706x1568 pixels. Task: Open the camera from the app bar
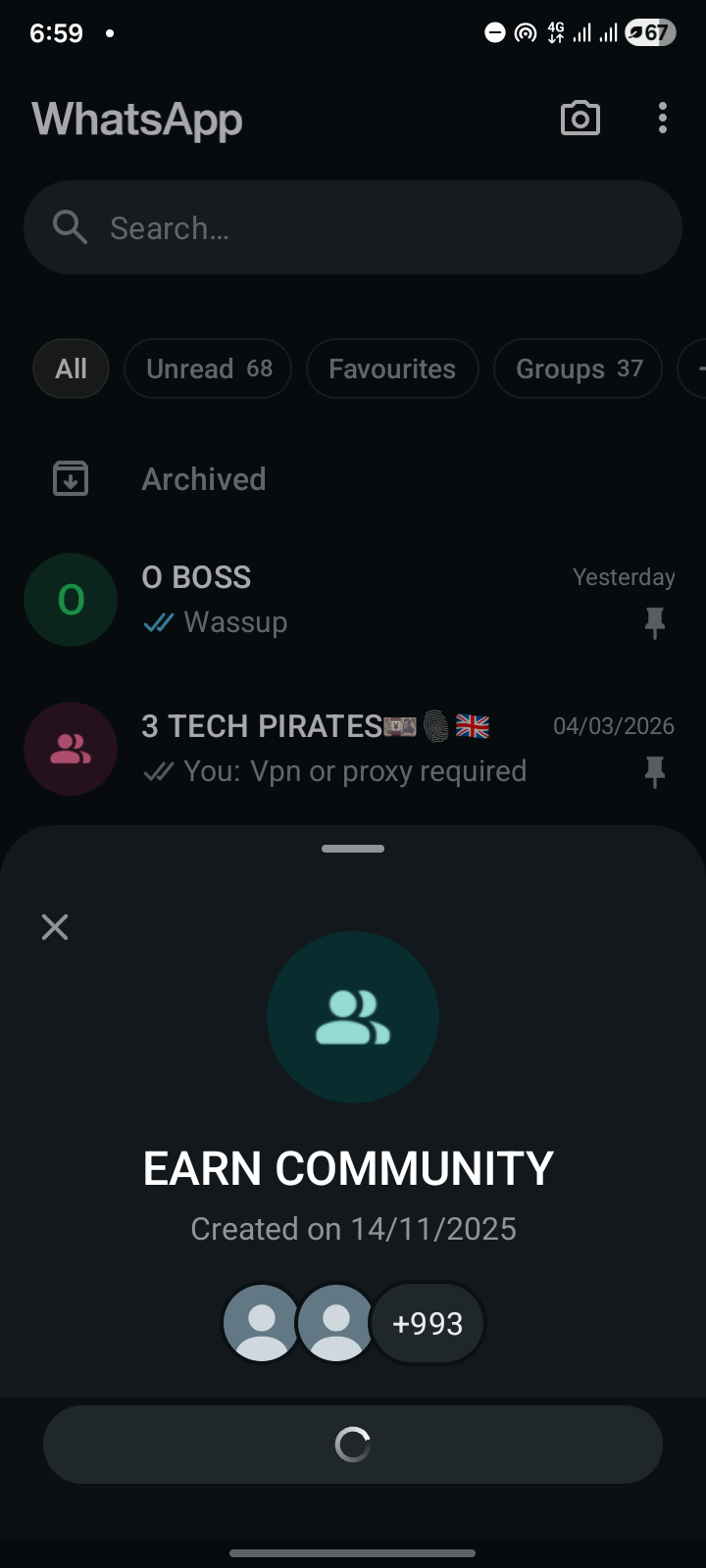point(580,119)
